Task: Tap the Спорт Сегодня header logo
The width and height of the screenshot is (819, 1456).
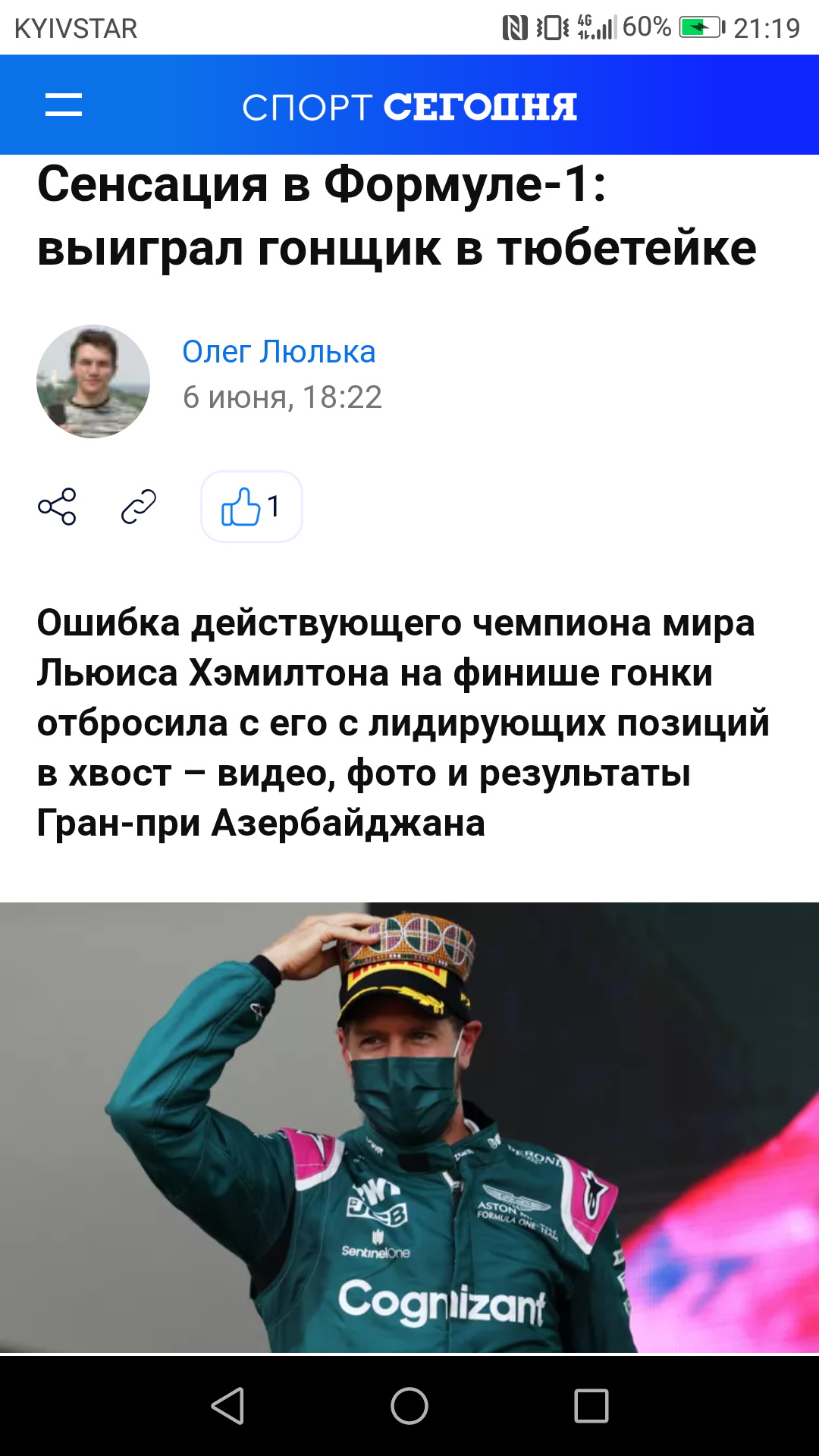Action: tap(409, 107)
